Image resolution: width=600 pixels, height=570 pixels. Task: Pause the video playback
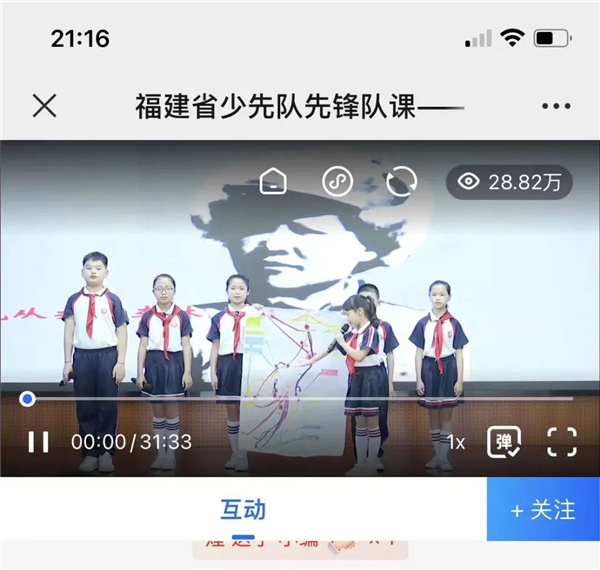[x=38, y=441]
